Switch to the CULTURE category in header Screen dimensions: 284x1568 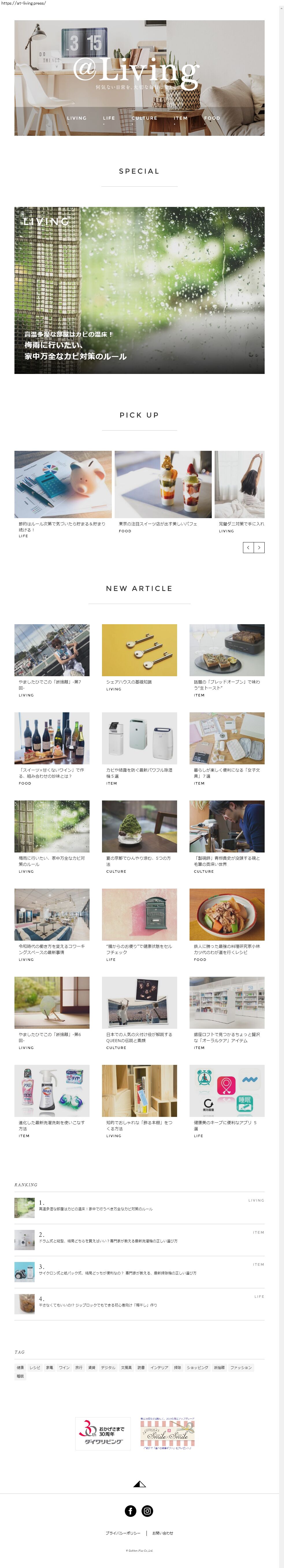(x=144, y=118)
